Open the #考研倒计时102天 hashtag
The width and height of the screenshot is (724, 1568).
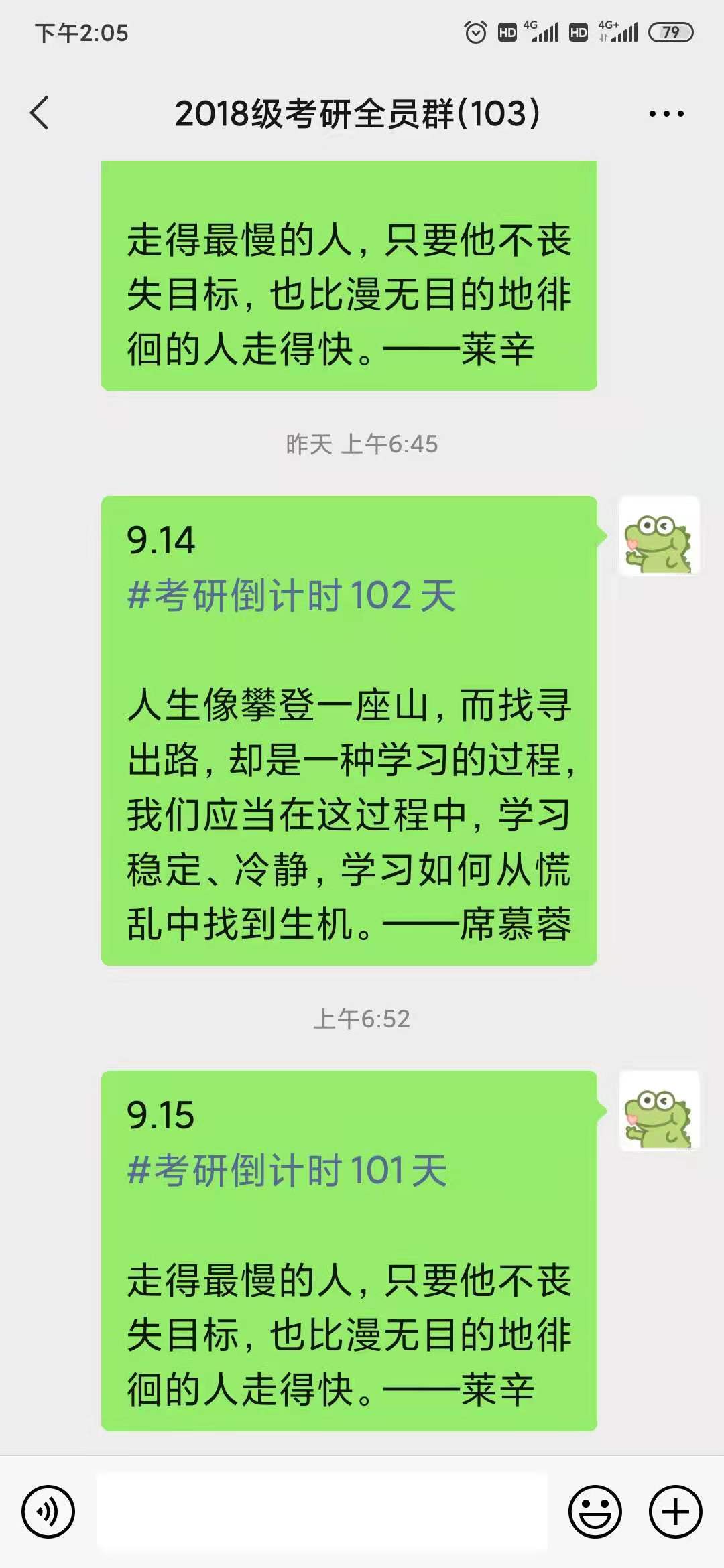(292, 595)
